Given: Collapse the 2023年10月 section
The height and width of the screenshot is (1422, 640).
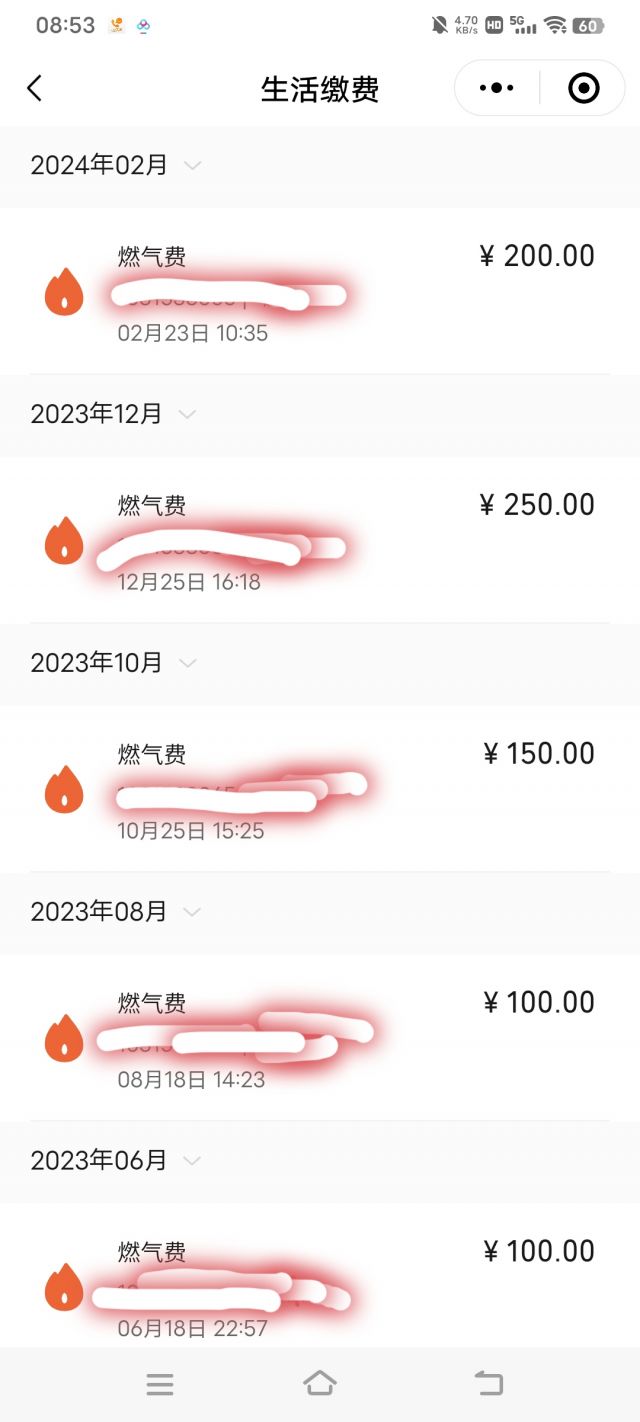Looking at the screenshot, I should click(187, 663).
